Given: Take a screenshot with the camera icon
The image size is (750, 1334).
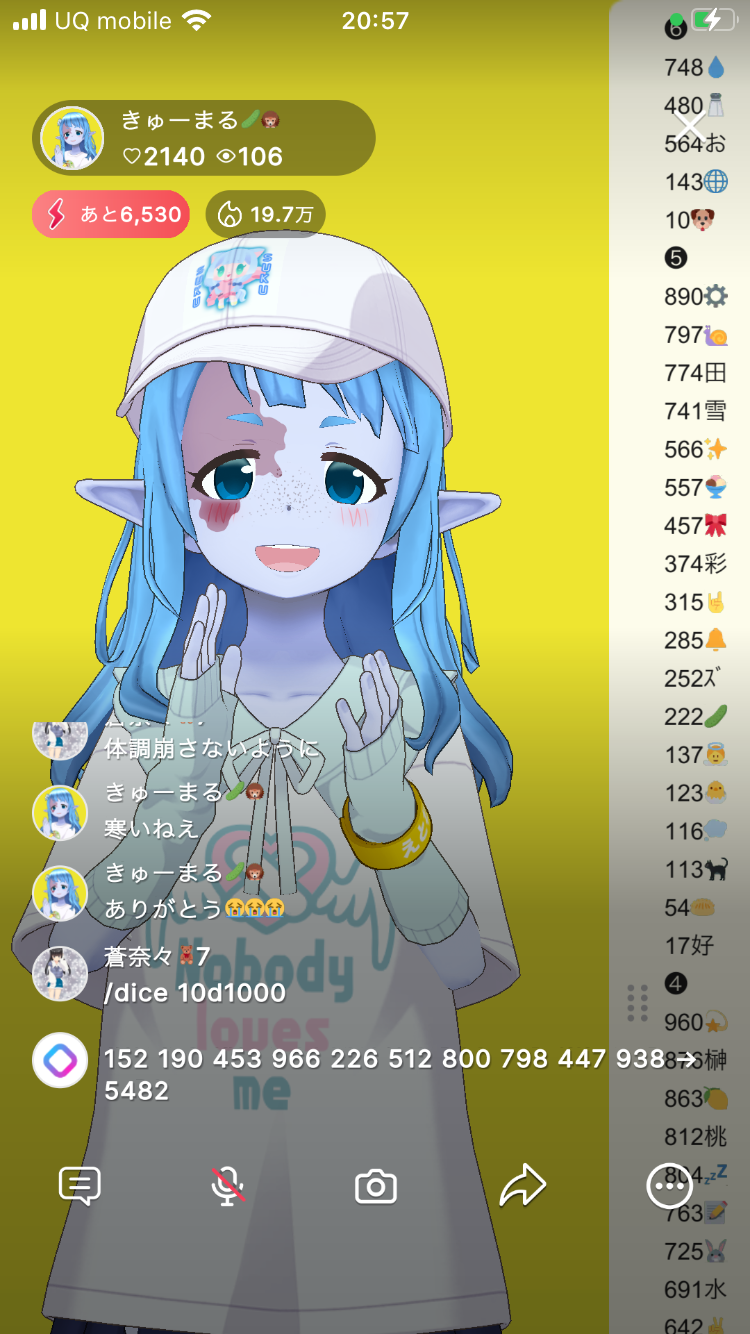Looking at the screenshot, I should tap(376, 1187).
